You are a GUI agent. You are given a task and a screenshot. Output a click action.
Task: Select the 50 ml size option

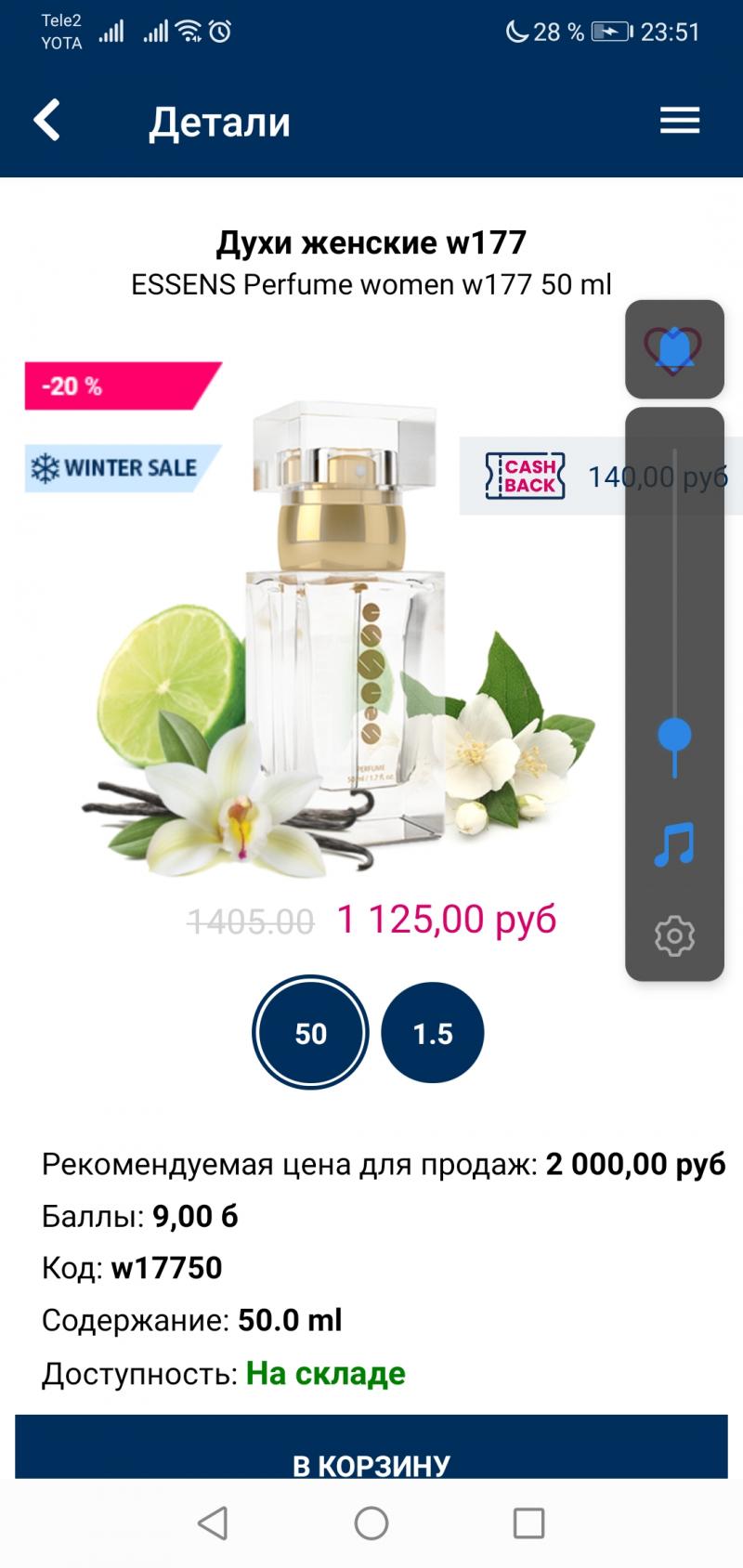coord(310,1033)
